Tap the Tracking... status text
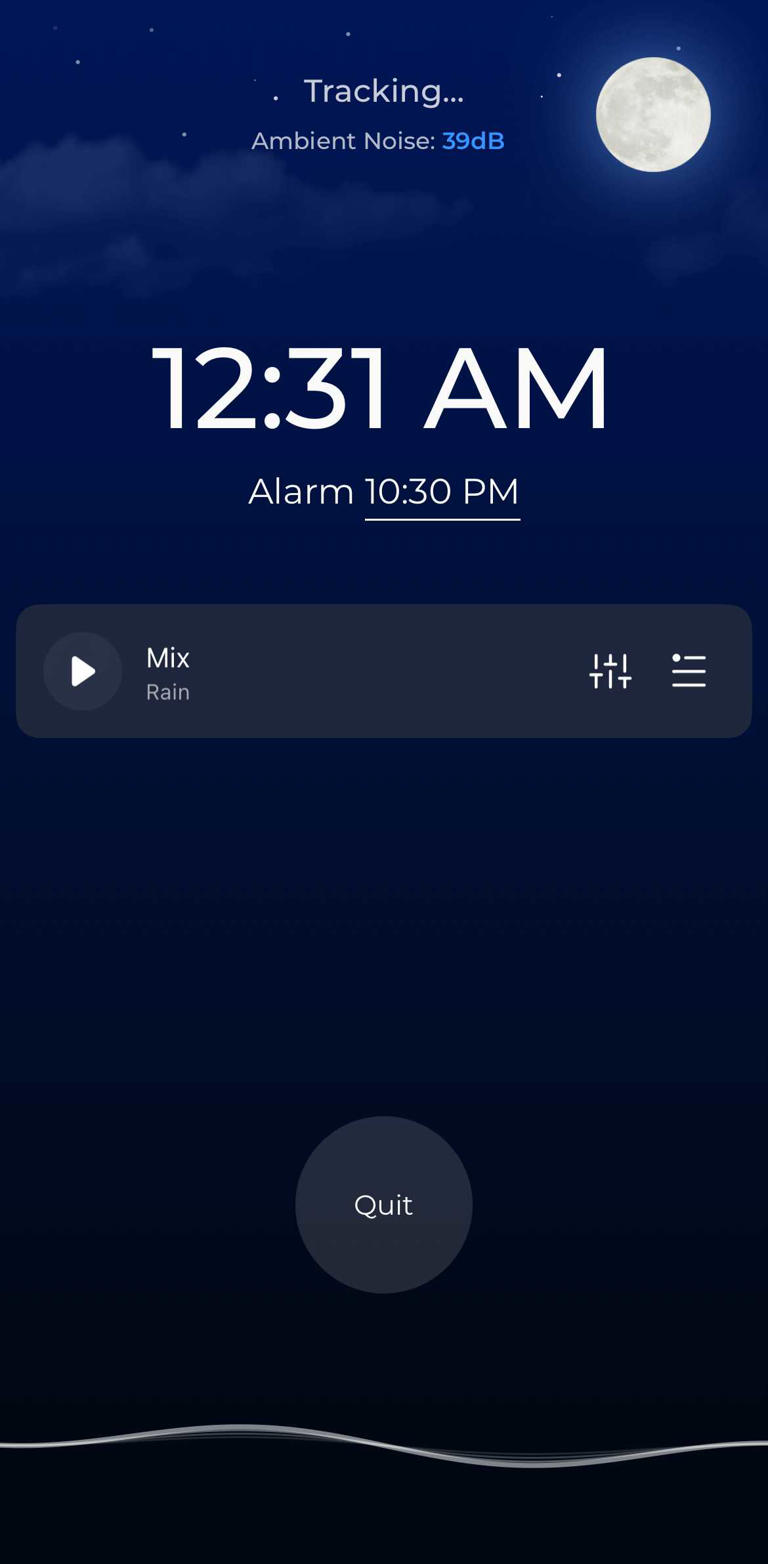 383,91
